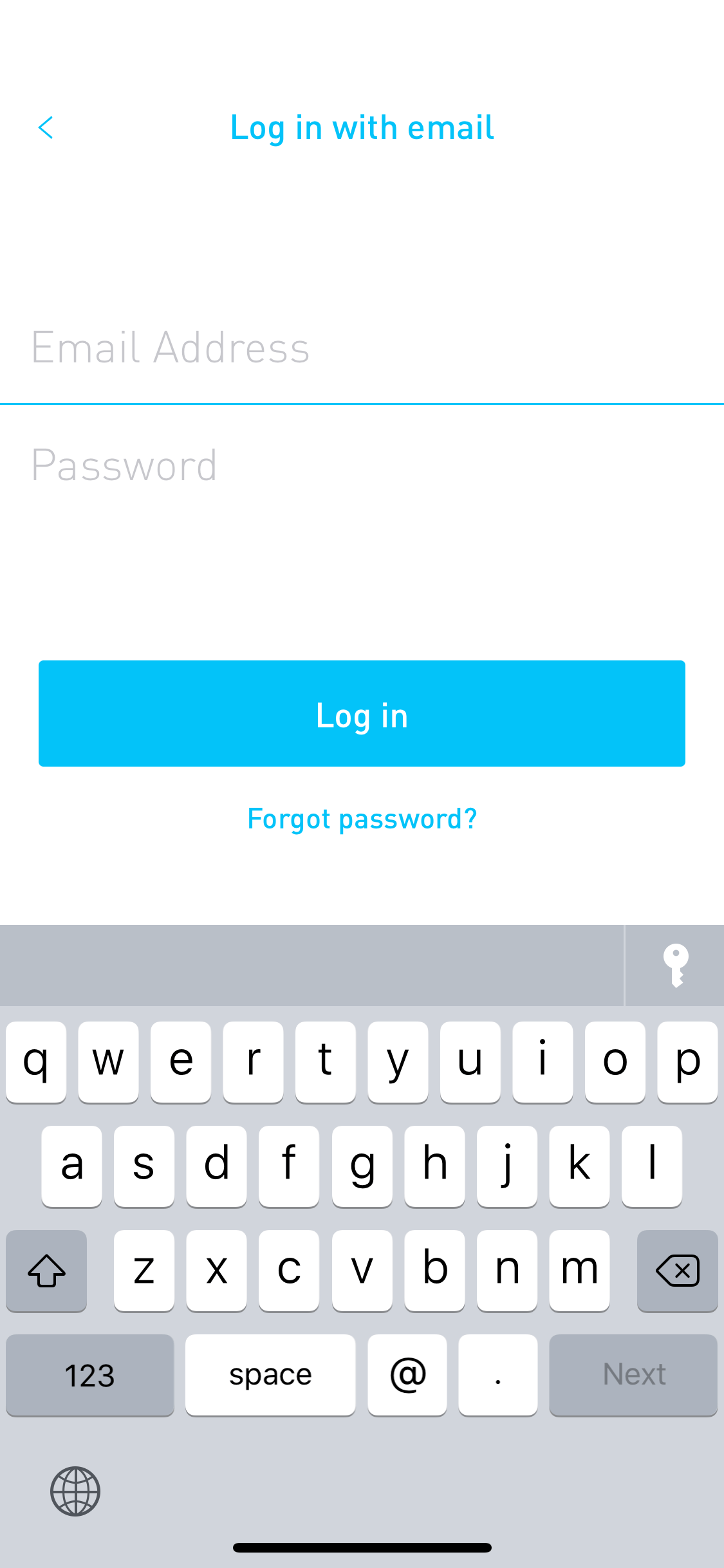
Task: Switch to the 123 numeric keyboard
Action: pos(90,1375)
